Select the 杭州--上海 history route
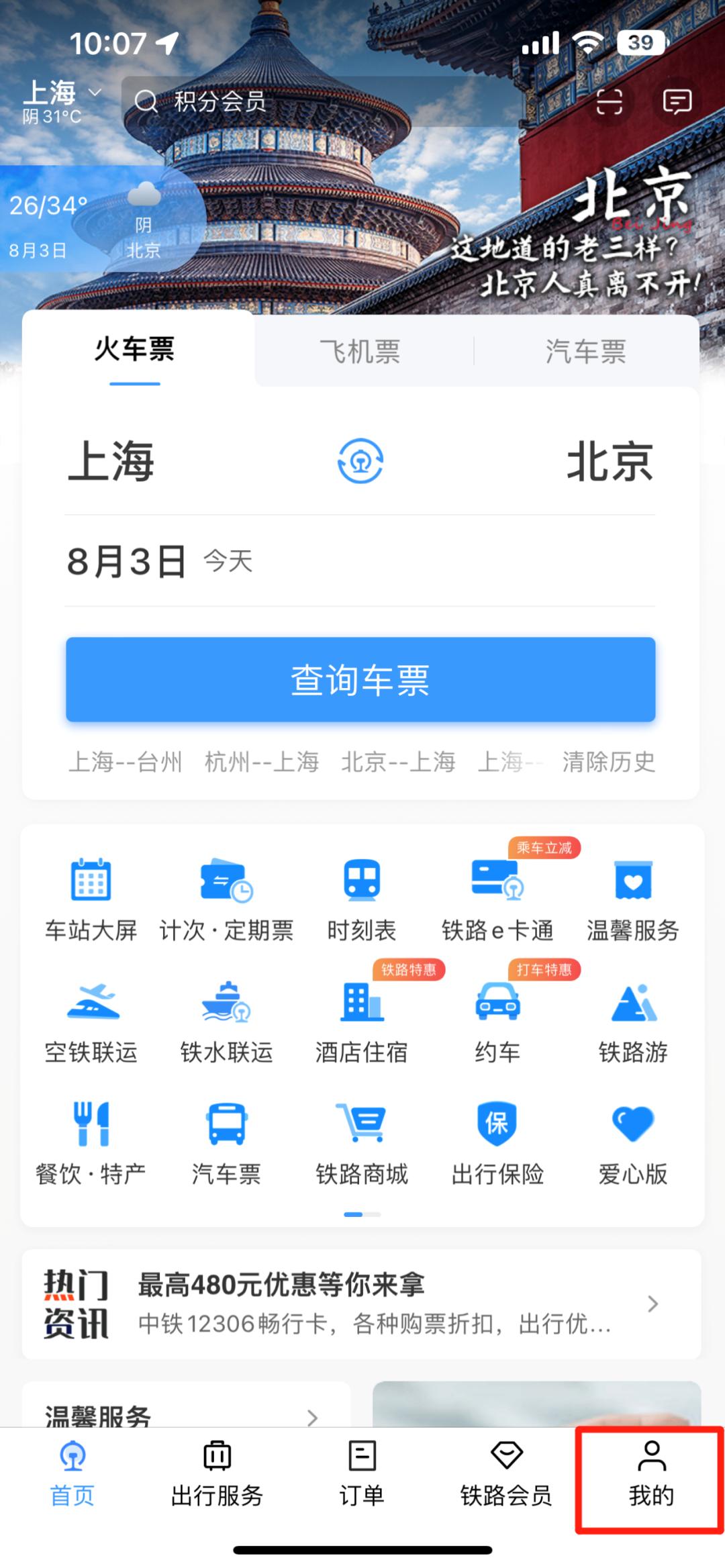725x1568 pixels. 262,762
